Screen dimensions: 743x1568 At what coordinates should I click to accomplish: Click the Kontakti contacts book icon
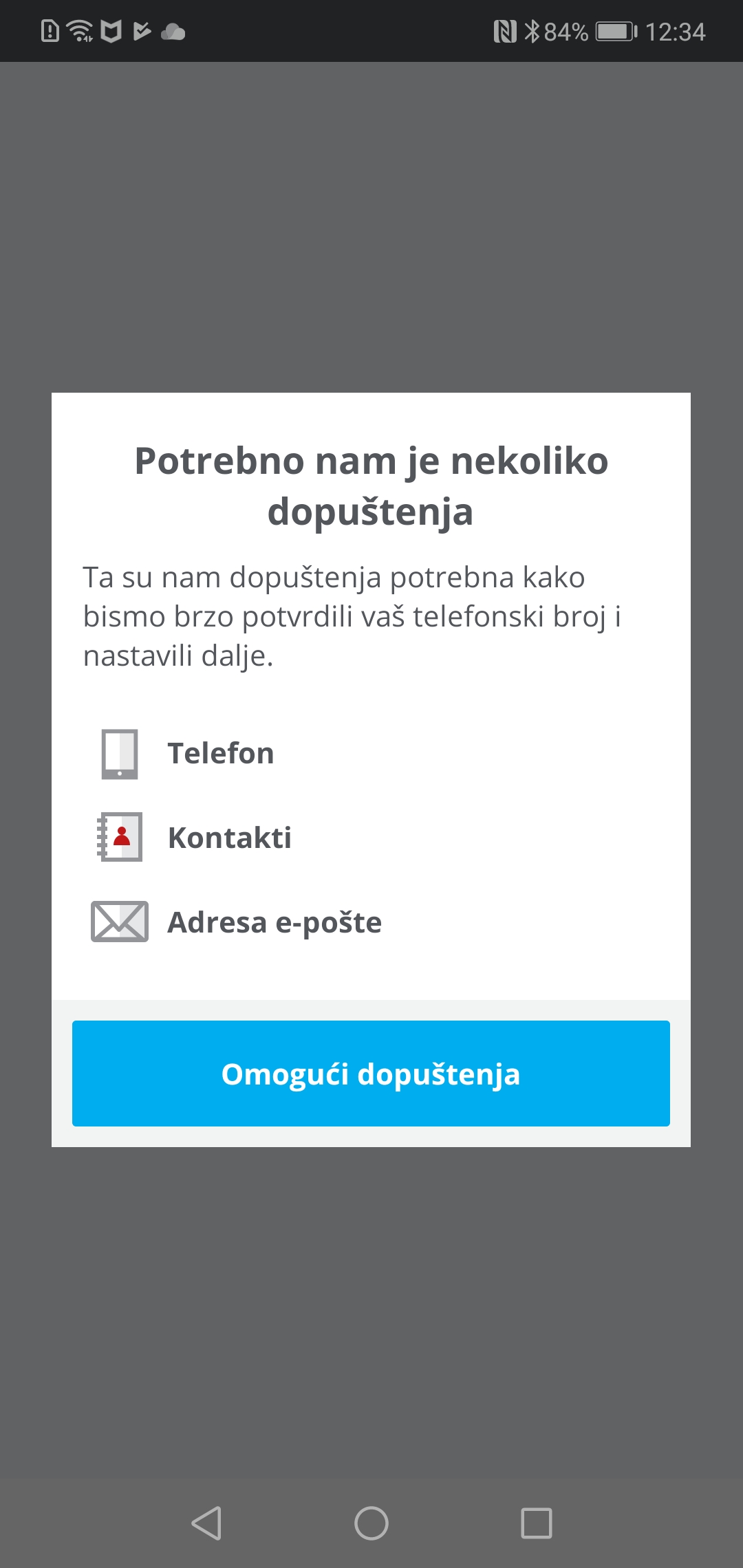tap(119, 838)
